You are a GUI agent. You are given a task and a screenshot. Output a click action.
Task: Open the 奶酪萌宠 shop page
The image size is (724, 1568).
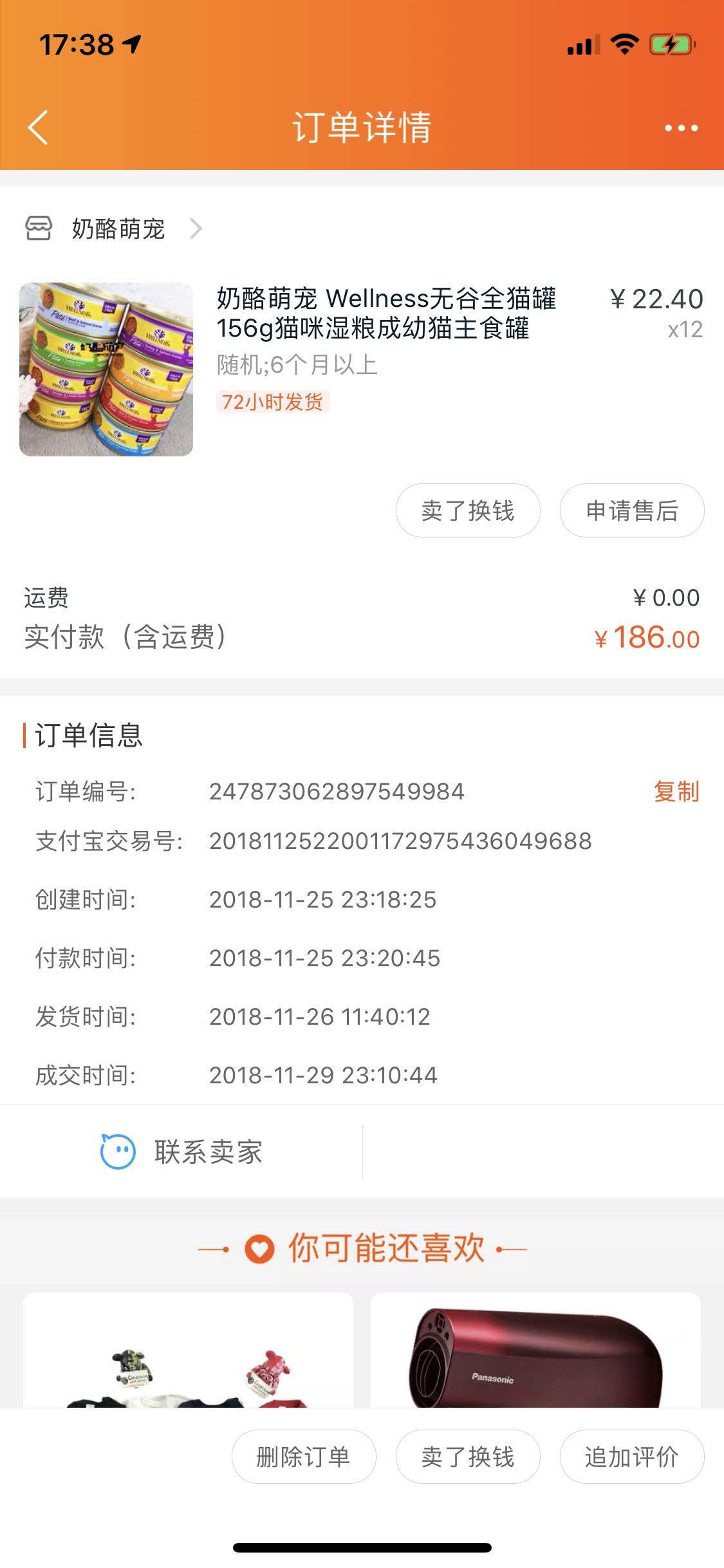pyautogui.click(x=118, y=229)
